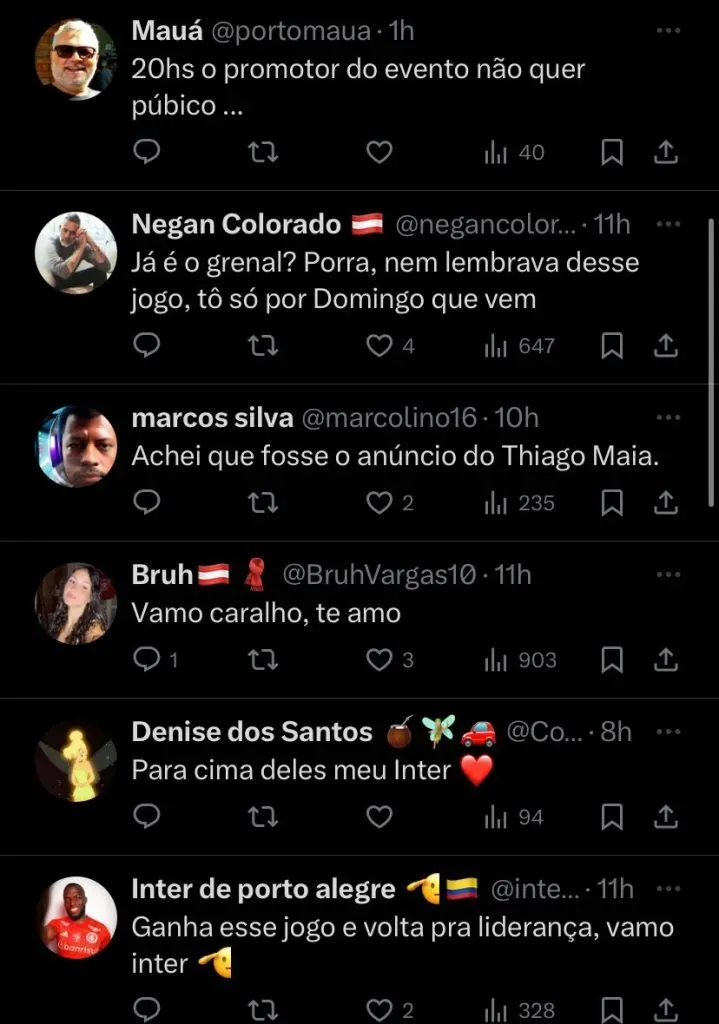The width and height of the screenshot is (719, 1024).
Task: Open overflow menu on Denise dos Santos's tweet
Action: pyautogui.click(x=667, y=731)
